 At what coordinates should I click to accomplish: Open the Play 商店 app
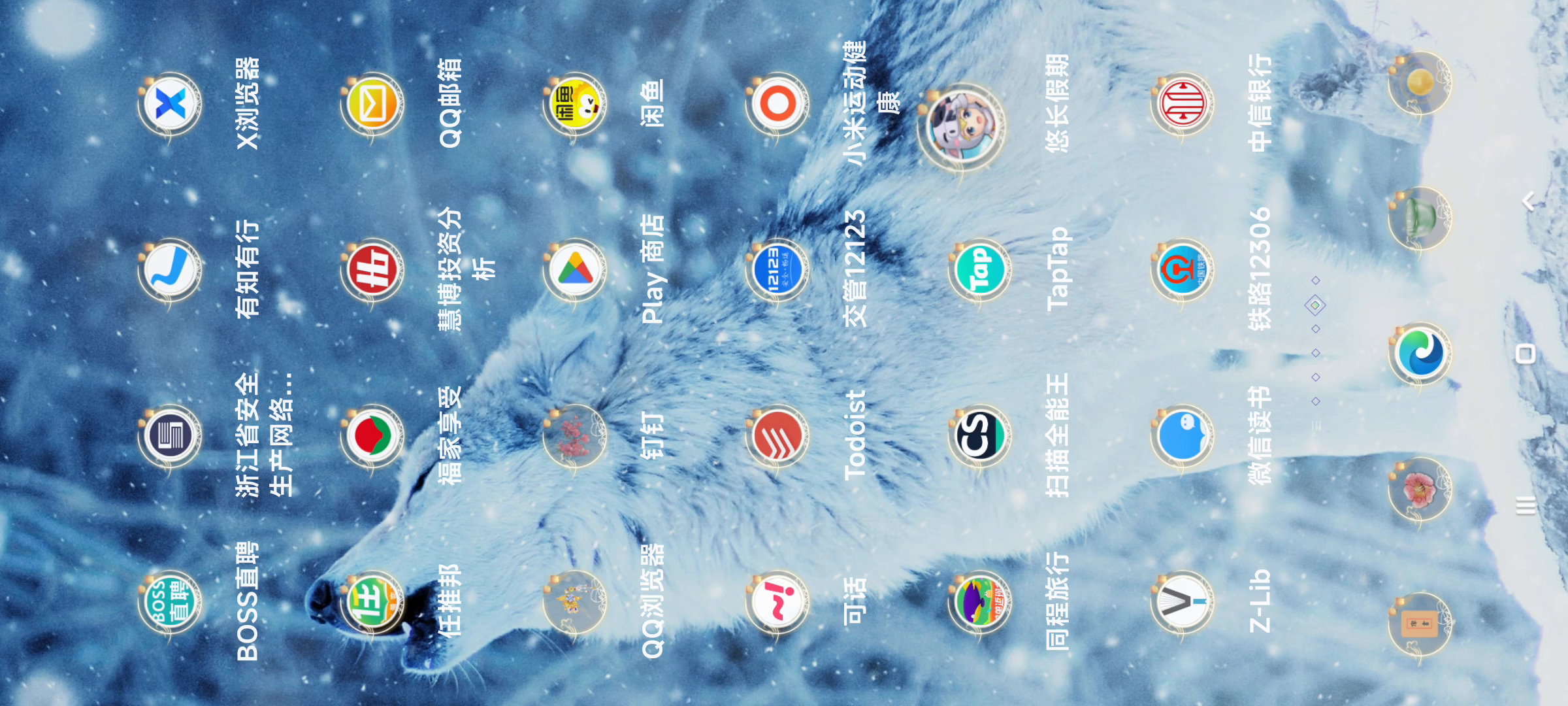click(x=574, y=271)
